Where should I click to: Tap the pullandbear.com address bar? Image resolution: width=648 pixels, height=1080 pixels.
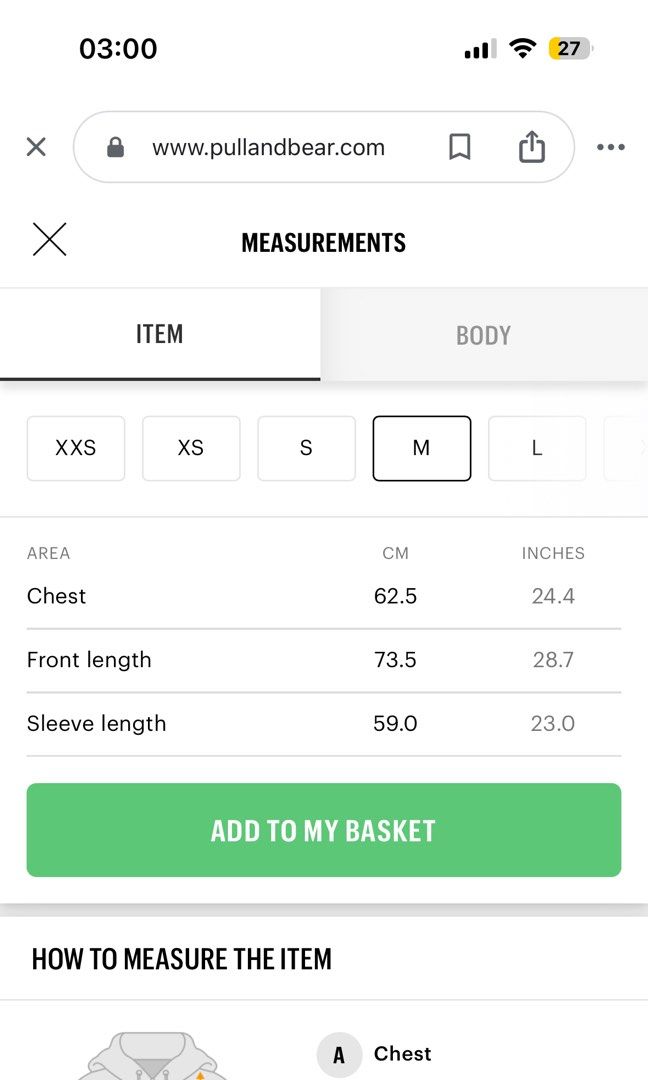[268, 147]
